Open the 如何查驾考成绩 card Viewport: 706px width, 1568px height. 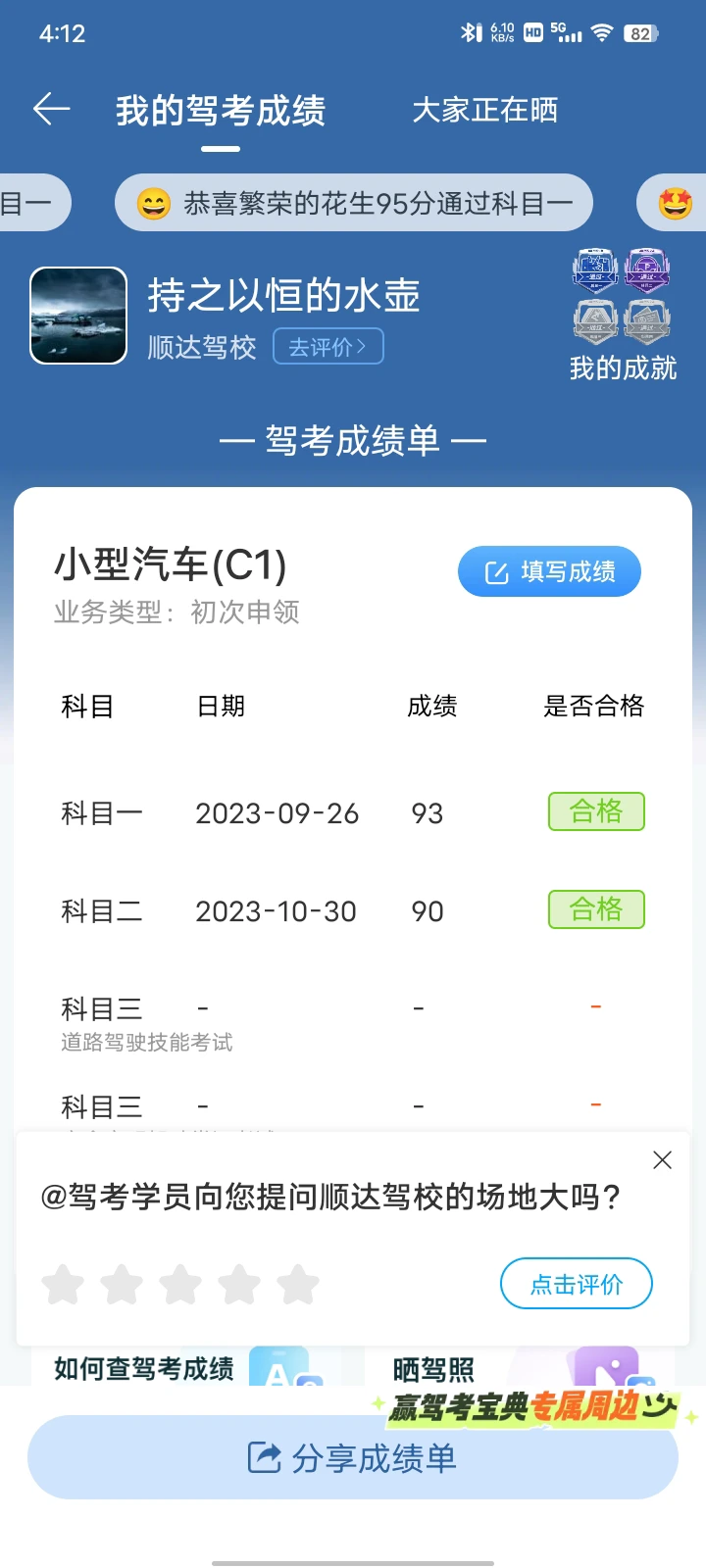186,1368
